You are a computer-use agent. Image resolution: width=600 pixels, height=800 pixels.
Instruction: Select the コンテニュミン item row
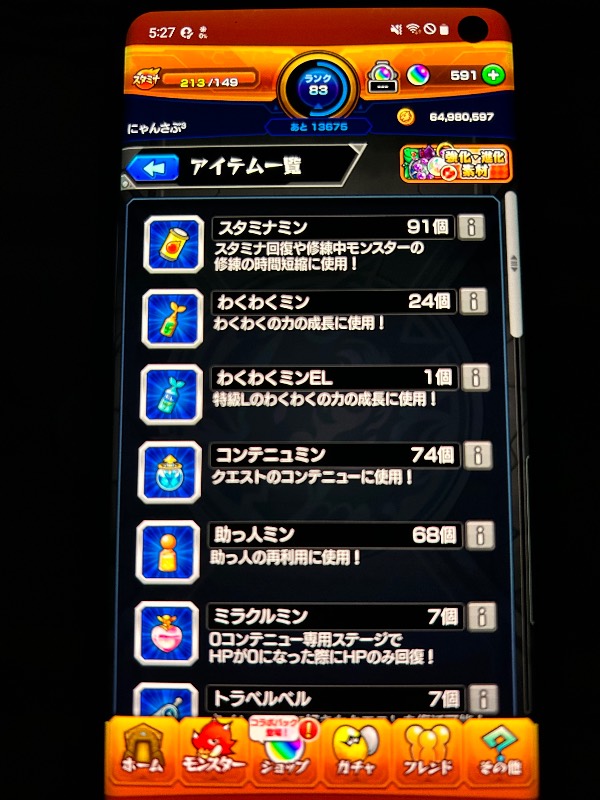click(320, 467)
